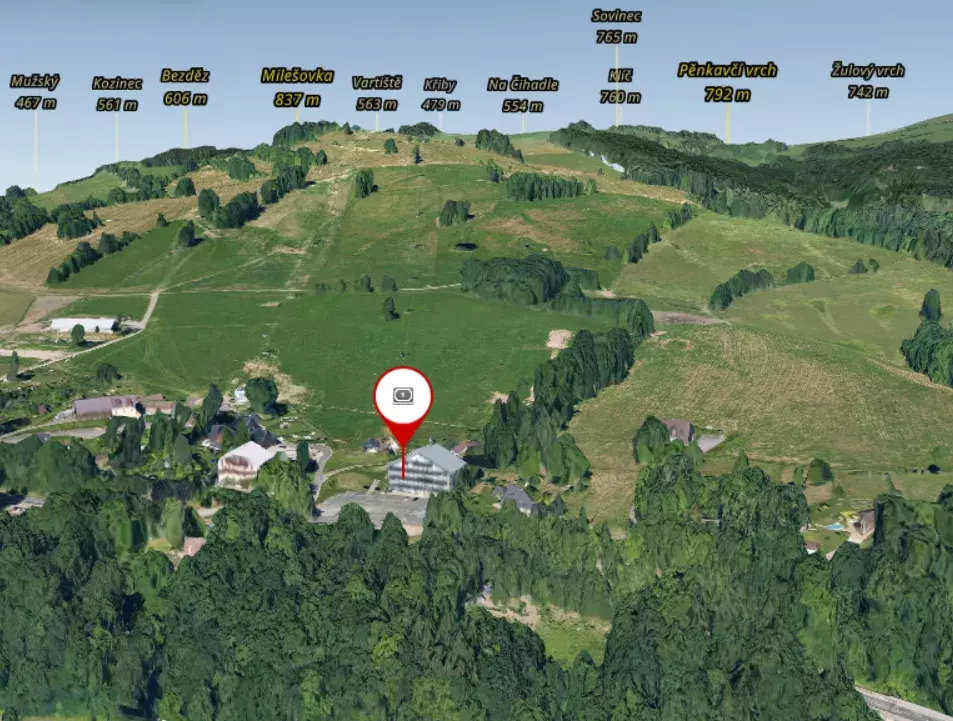Select the Na Čihadle 554 m peak label

pos(523,95)
